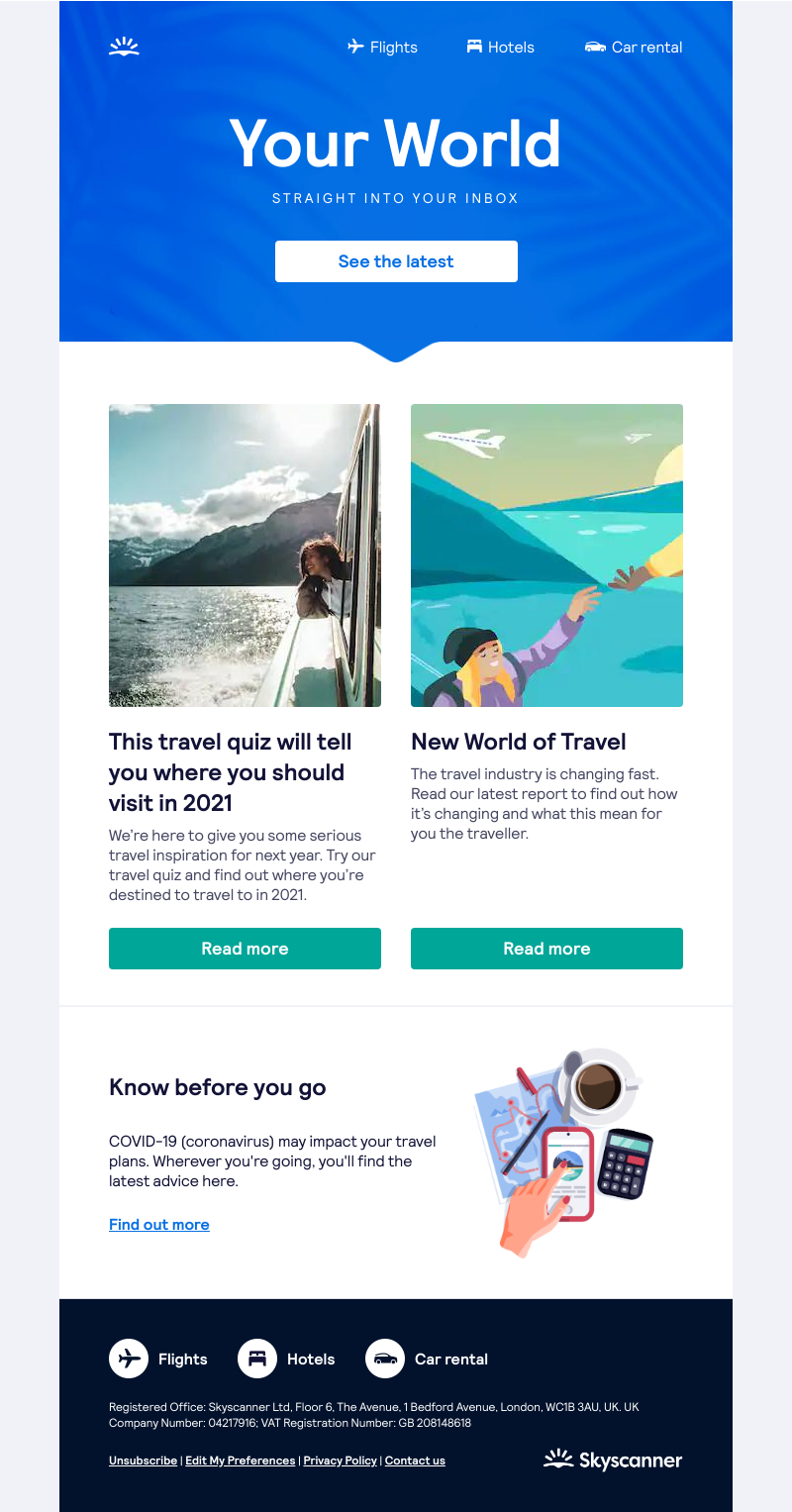Select the New World of Travel illustration
The image size is (792, 1512).
[x=546, y=554]
